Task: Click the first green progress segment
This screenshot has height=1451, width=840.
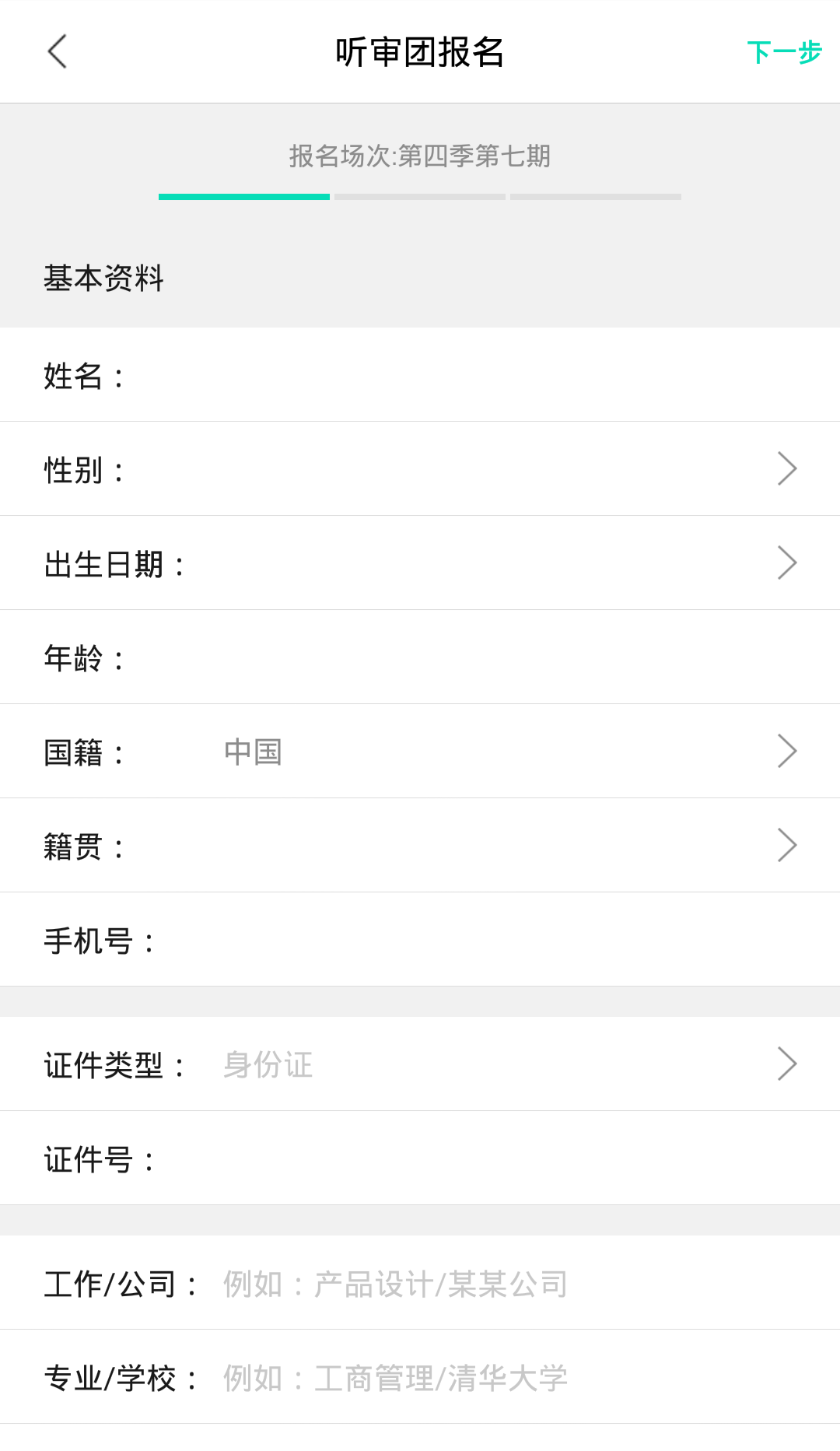Action: click(243, 198)
